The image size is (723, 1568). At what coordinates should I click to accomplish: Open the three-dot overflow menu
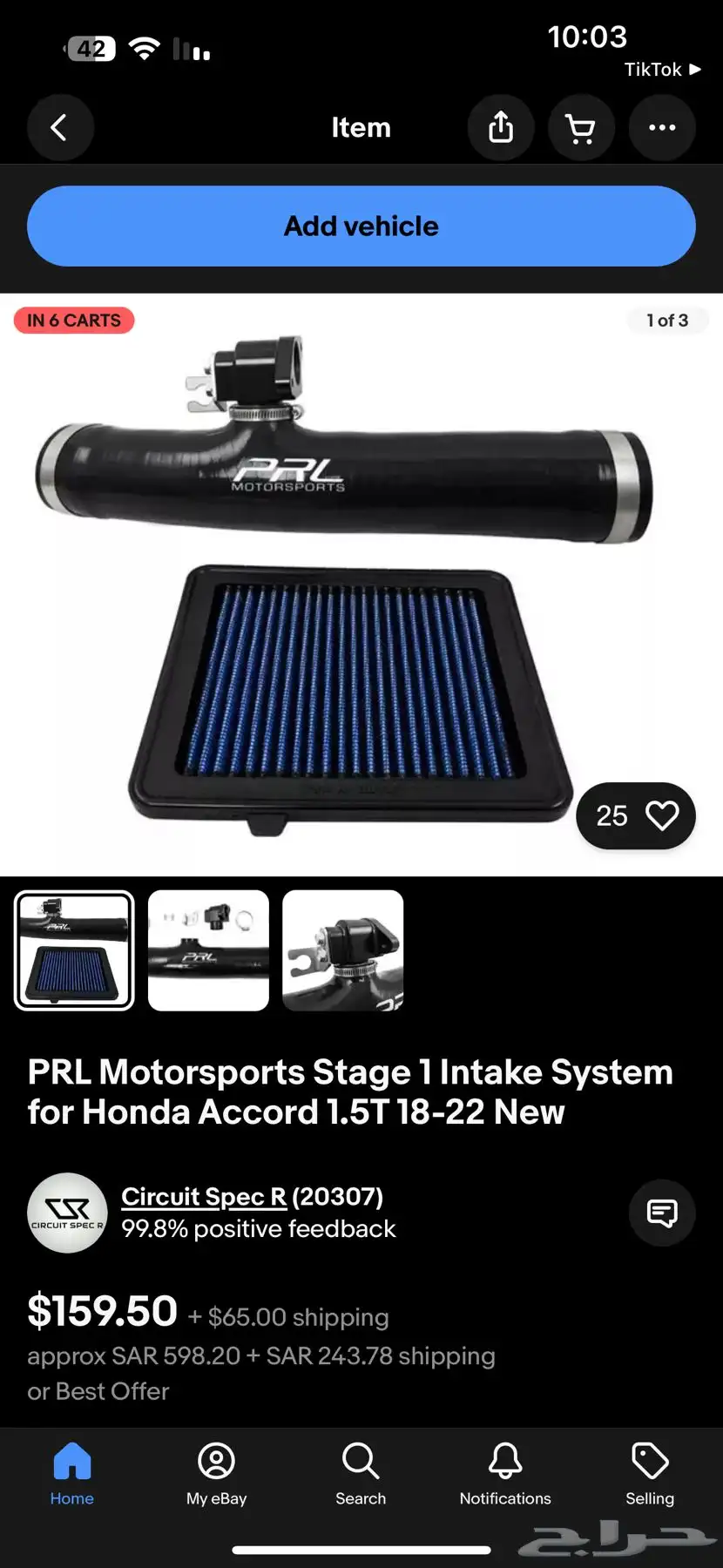click(662, 128)
